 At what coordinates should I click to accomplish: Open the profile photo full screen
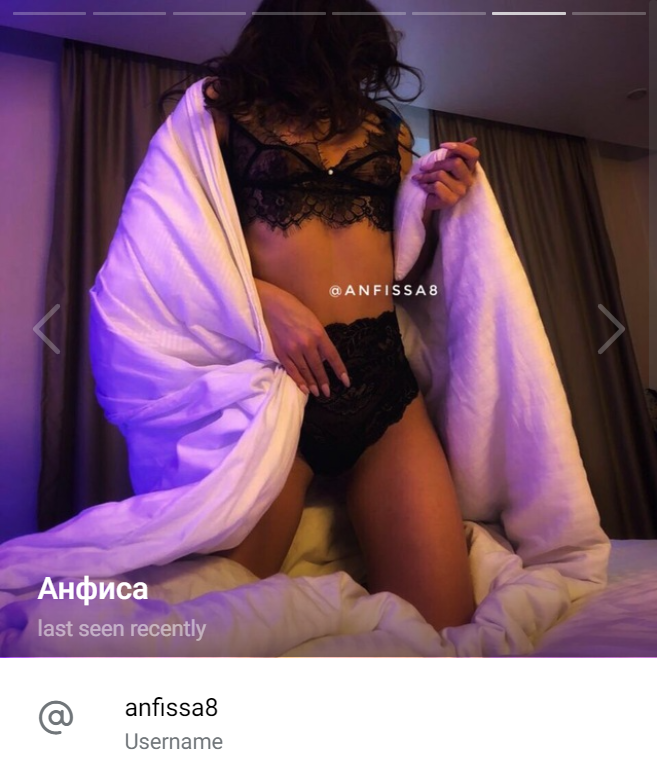click(x=328, y=200)
